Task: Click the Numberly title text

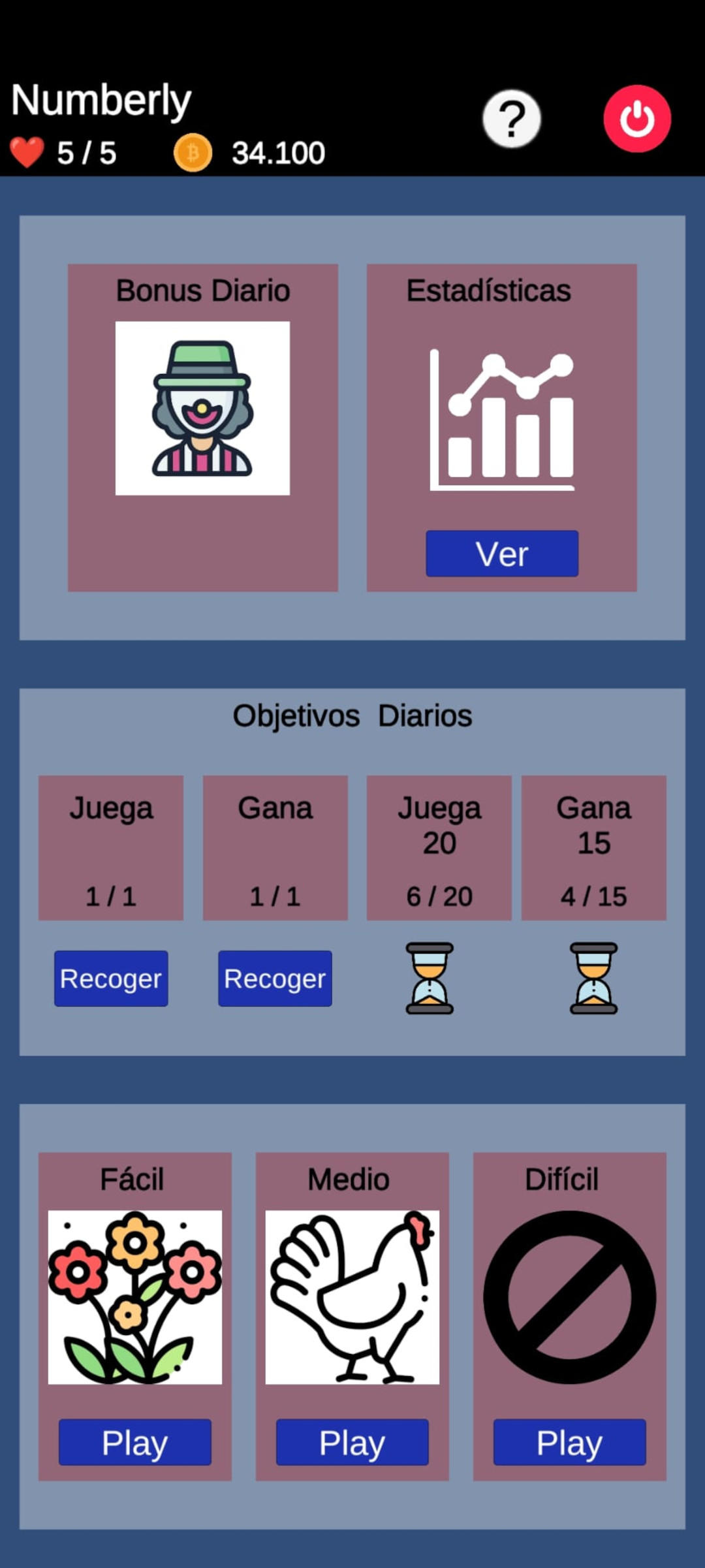Action: pyautogui.click(x=101, y=99)
